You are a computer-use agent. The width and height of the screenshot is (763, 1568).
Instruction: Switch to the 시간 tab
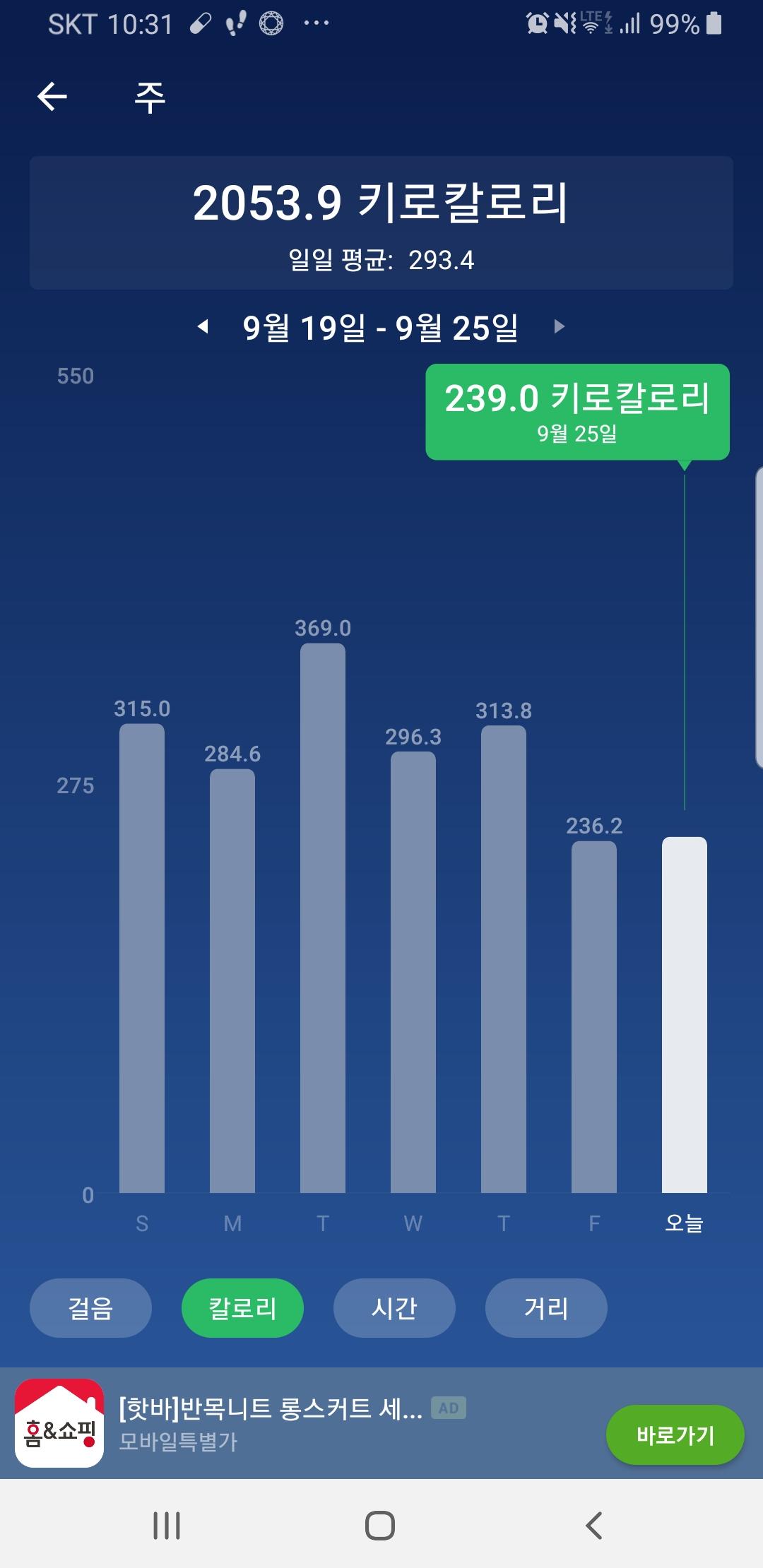point(394,1308)
